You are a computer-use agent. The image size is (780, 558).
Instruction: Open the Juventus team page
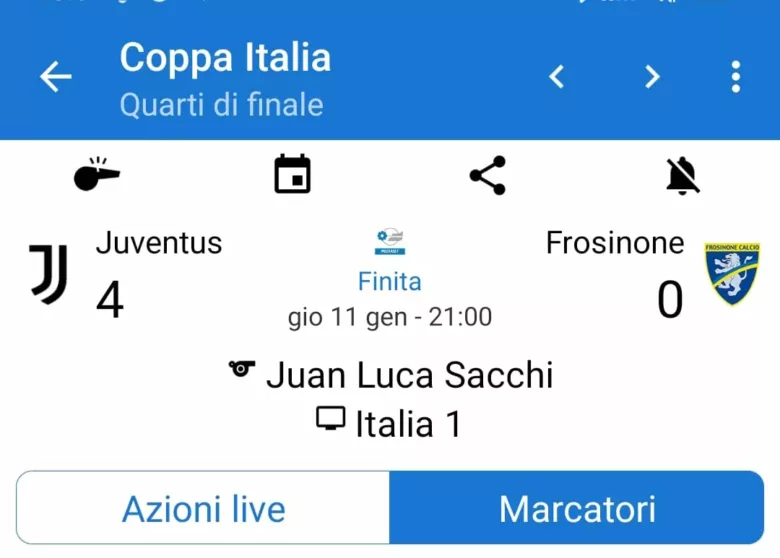(49, 274)
